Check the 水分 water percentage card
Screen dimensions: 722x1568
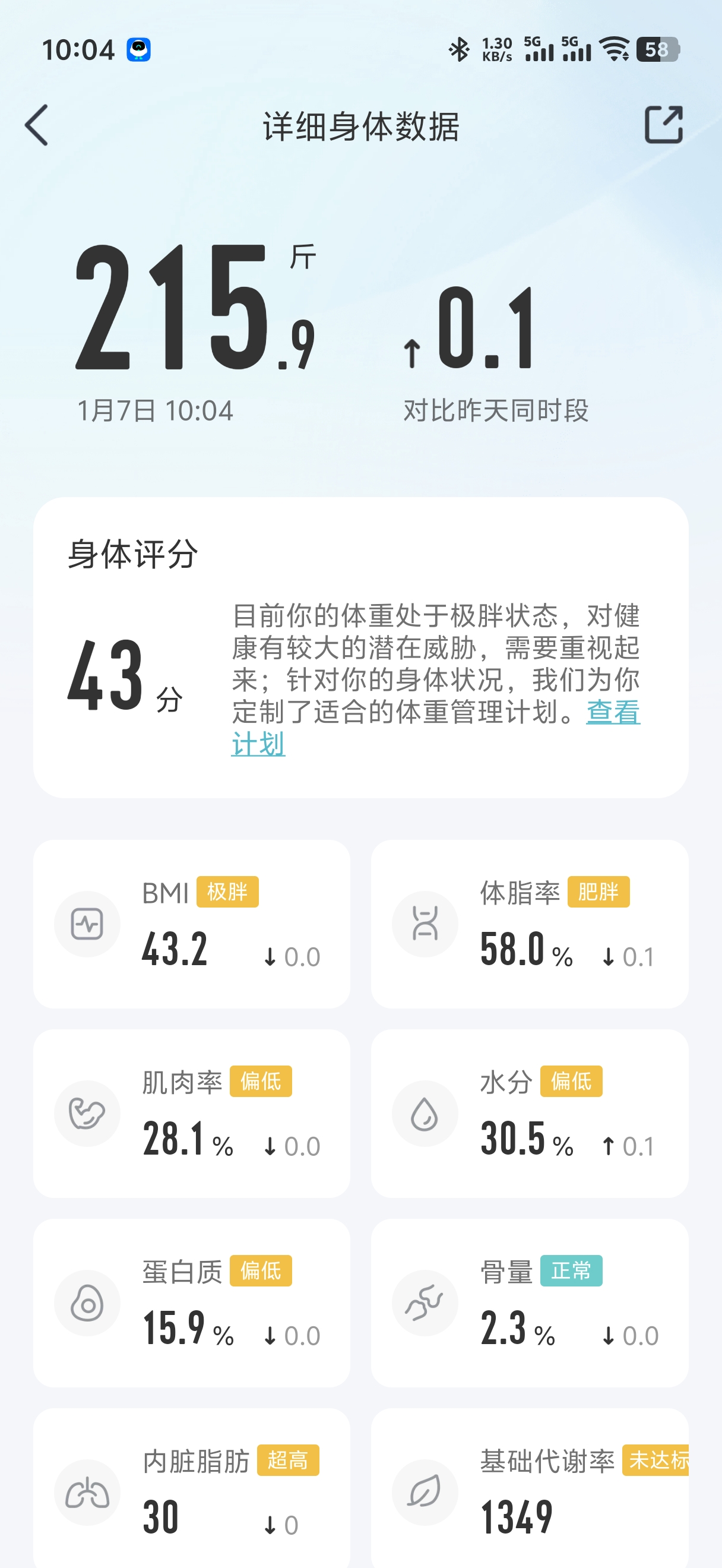[529, 1113]
